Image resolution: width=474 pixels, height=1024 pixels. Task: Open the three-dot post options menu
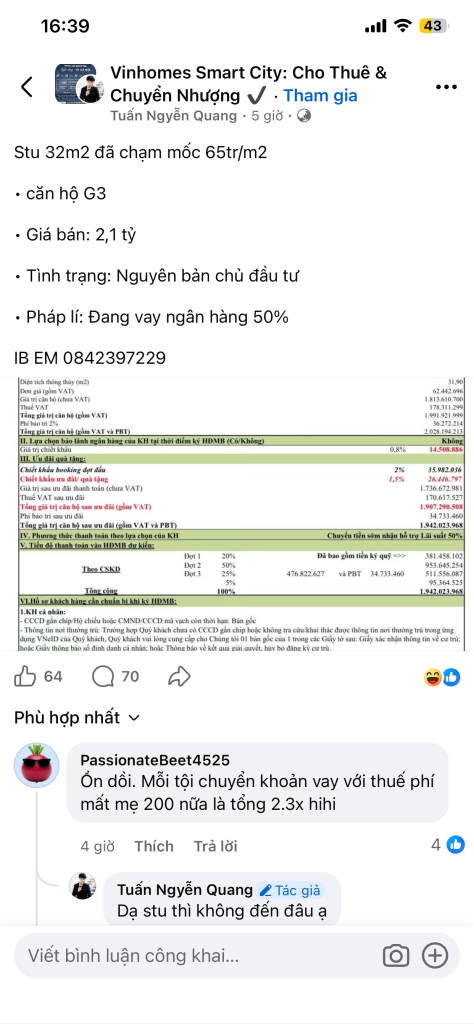[446, 86]
